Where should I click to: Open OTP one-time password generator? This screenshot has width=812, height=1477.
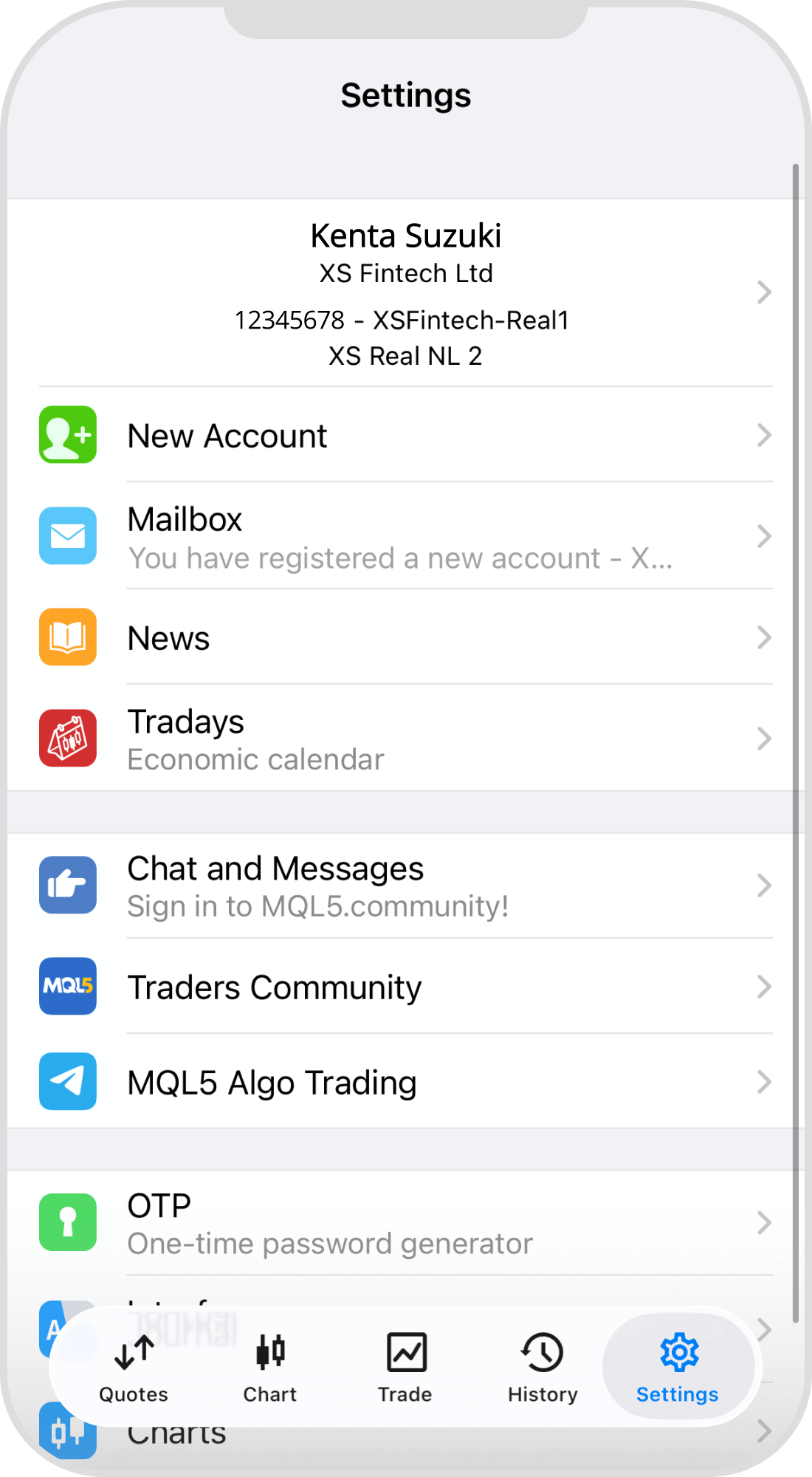click(x=405, y=1224)
